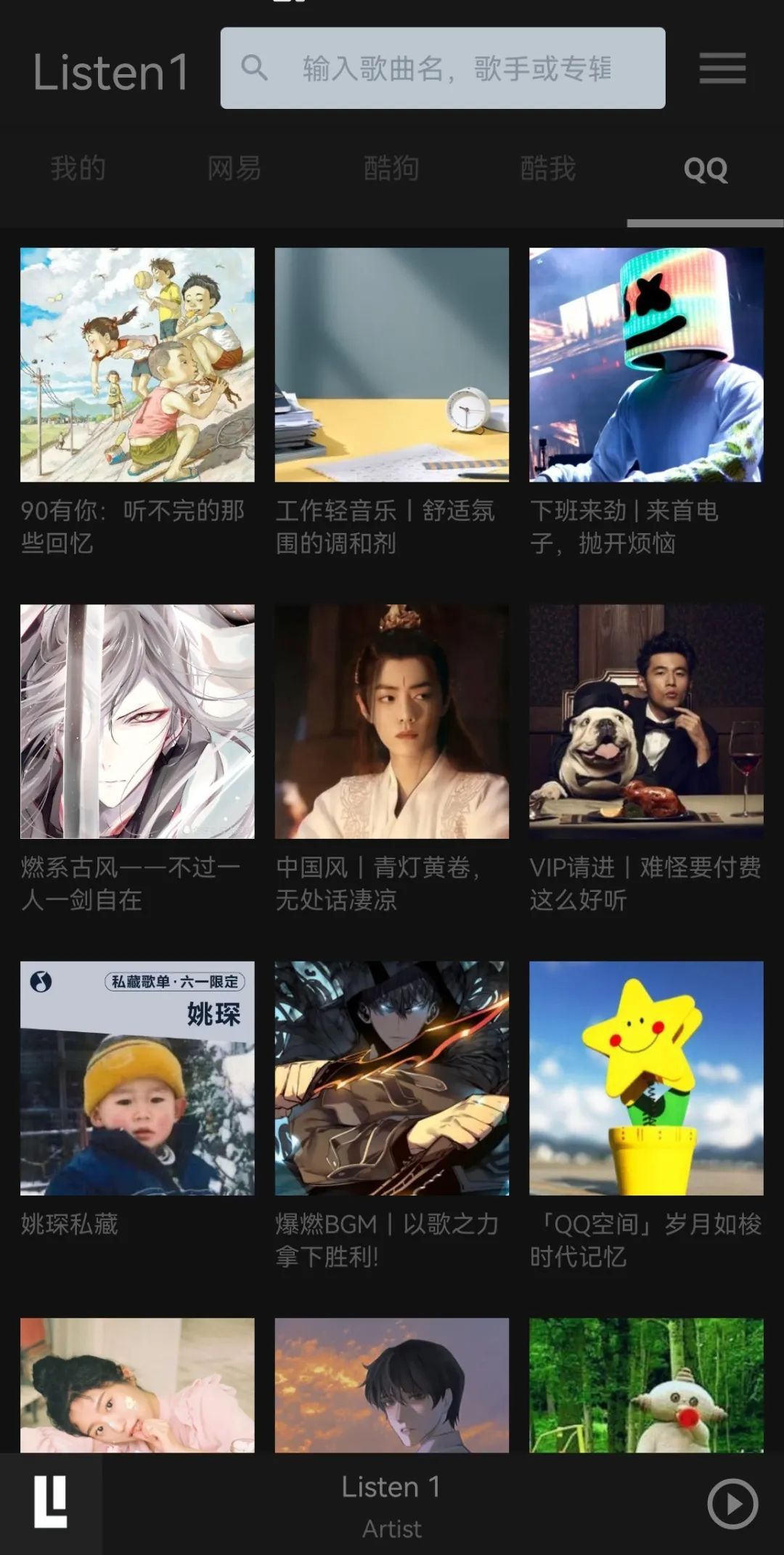
Task: Switch to the 酷狗 tab
Action: [391, 169]
